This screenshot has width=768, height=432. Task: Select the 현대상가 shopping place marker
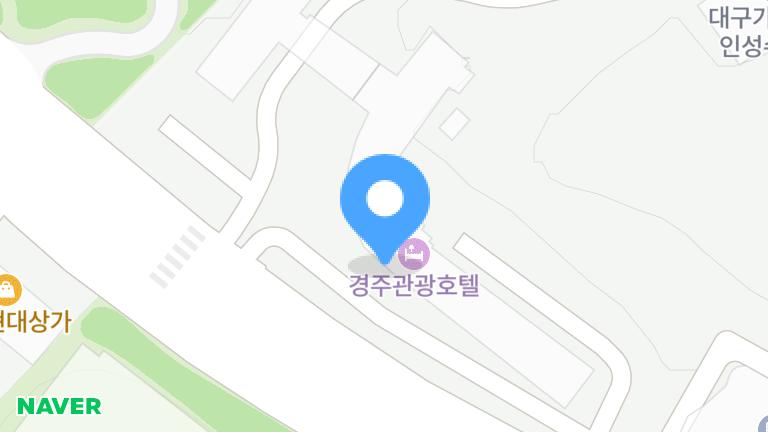8,290
